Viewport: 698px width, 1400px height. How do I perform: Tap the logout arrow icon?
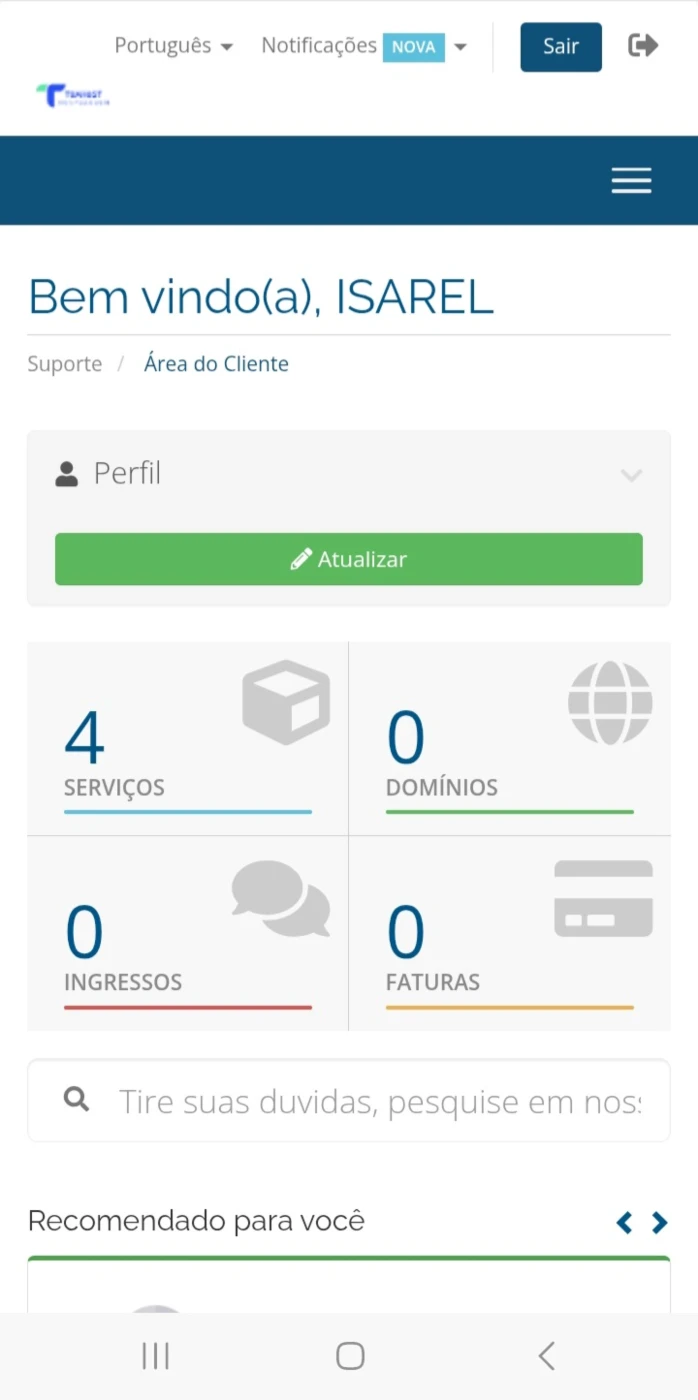tap(643, 46)
